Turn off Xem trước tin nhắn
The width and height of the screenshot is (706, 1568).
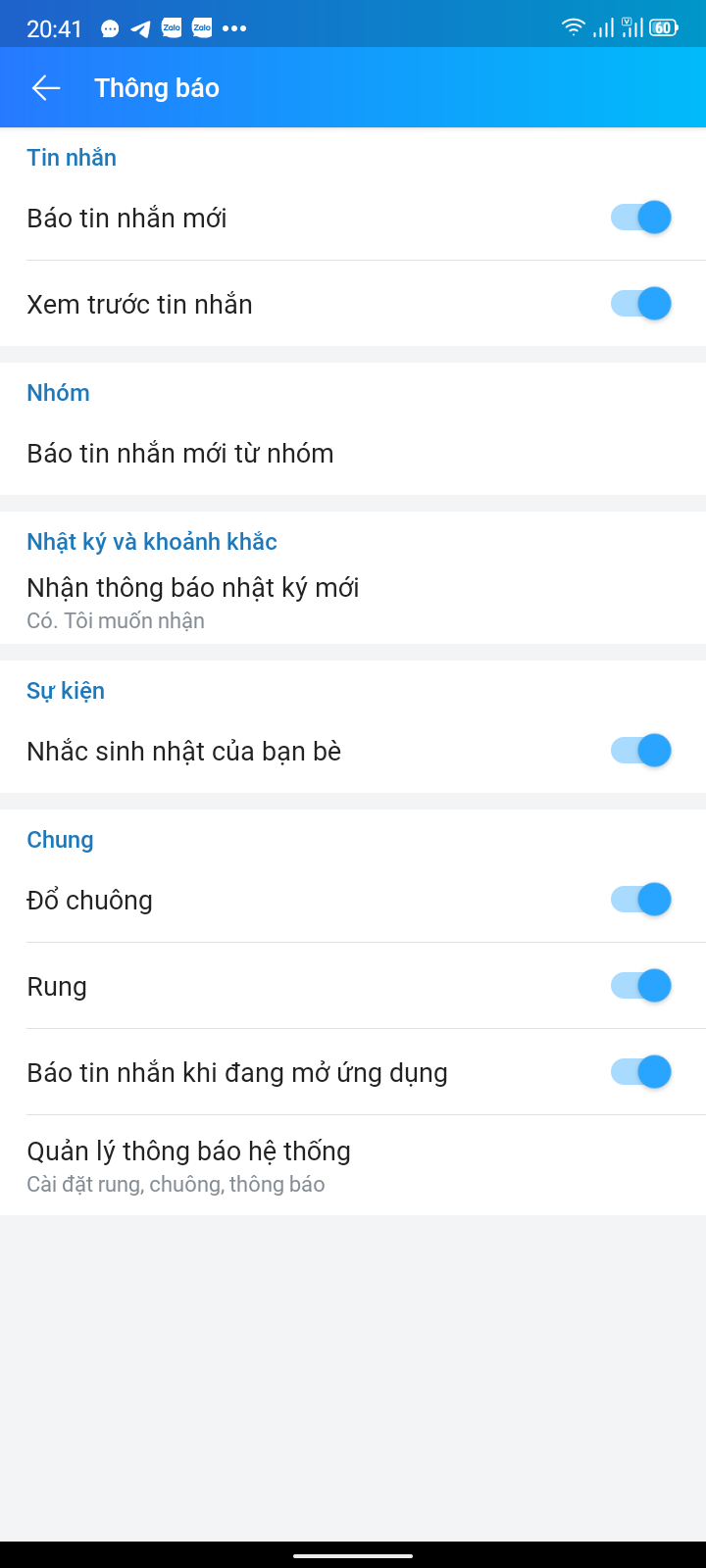(641, 304)
